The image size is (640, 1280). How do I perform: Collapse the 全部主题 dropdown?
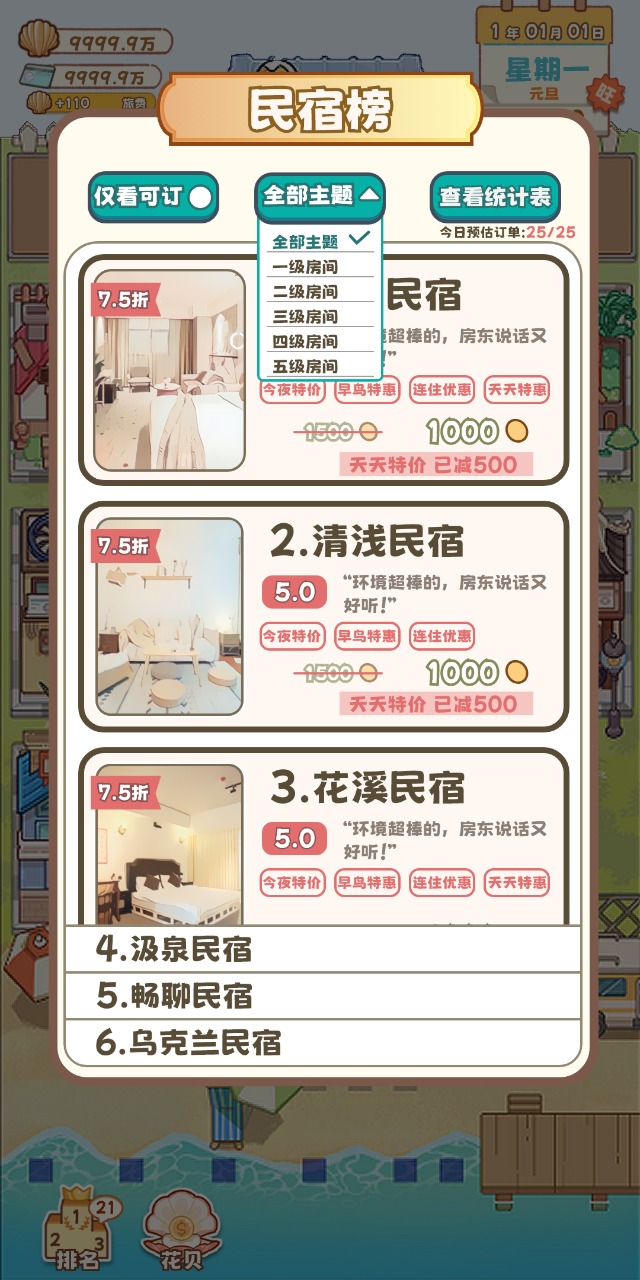click(320, 197)
